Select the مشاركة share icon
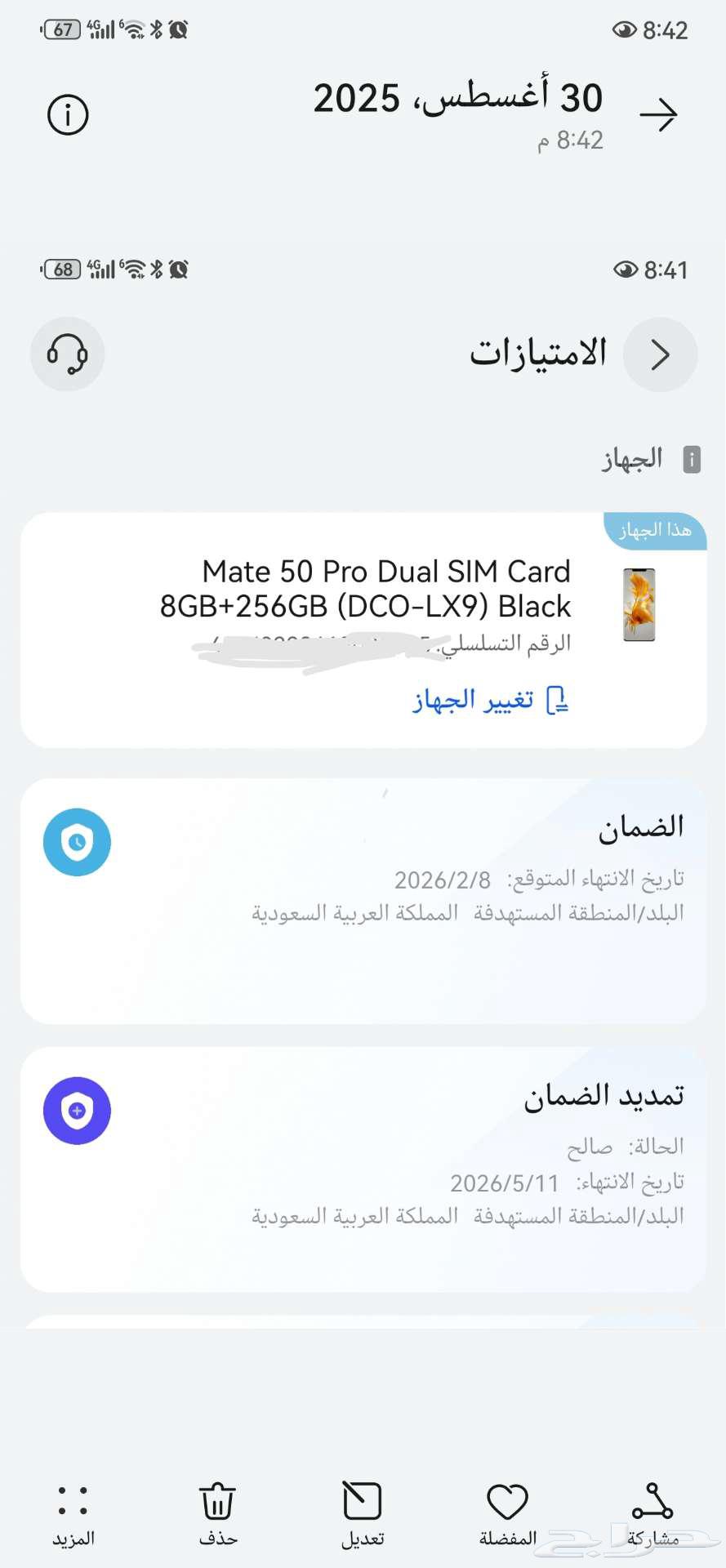726x1568 pixels. click(648, 1509)
